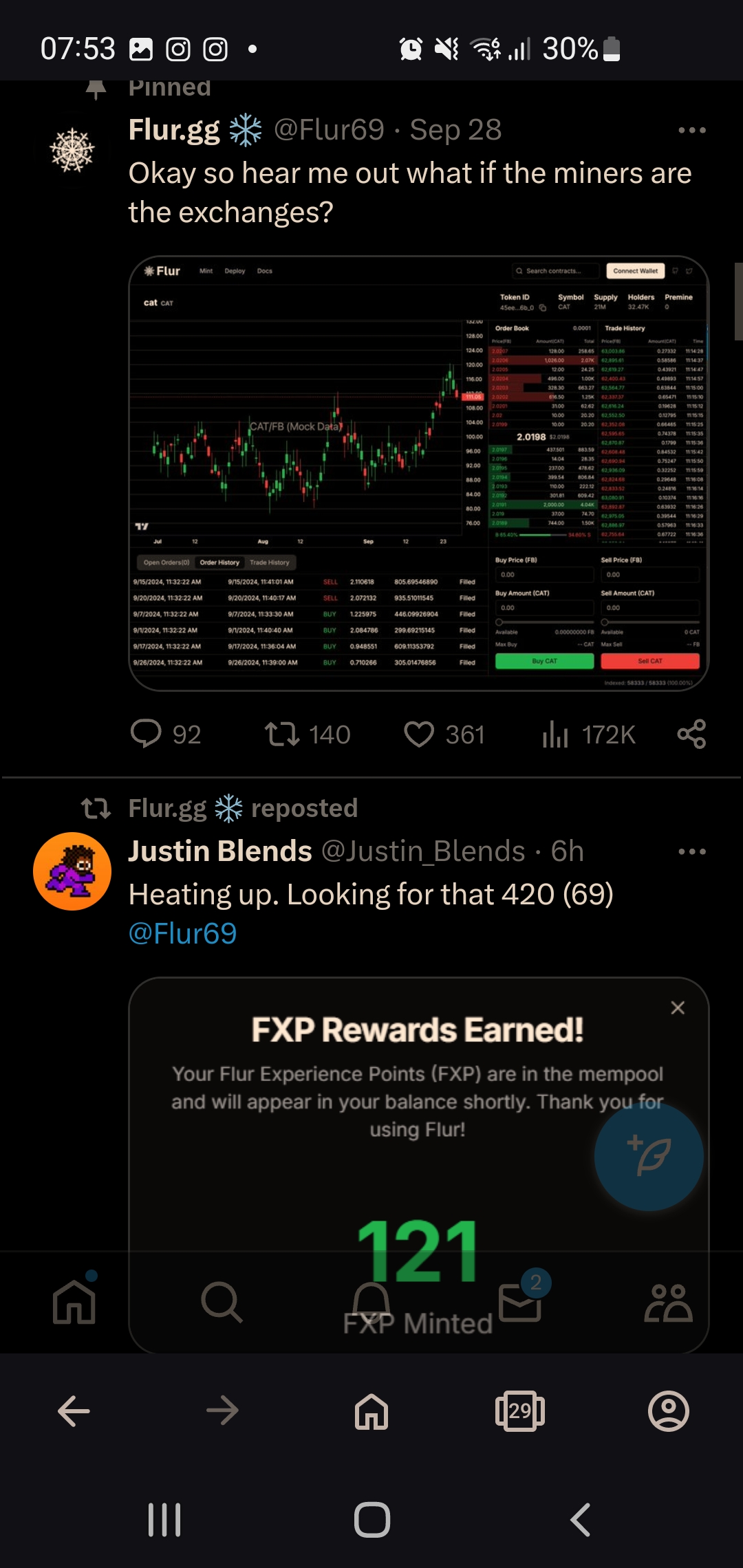The image size is (743, 1568).
Task: Open the Messages tab
Action: [x=521, y=1302]
